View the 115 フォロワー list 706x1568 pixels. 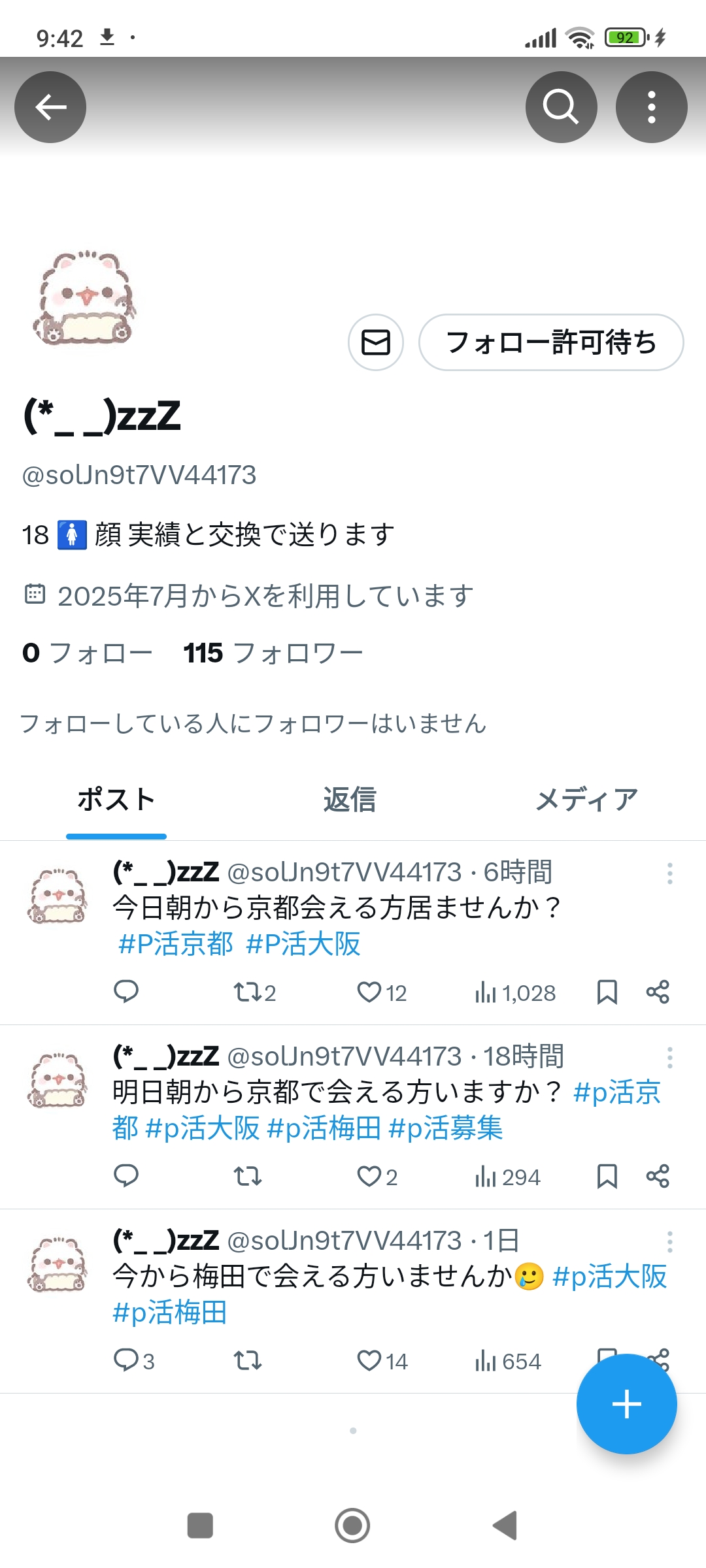(273, 653)
